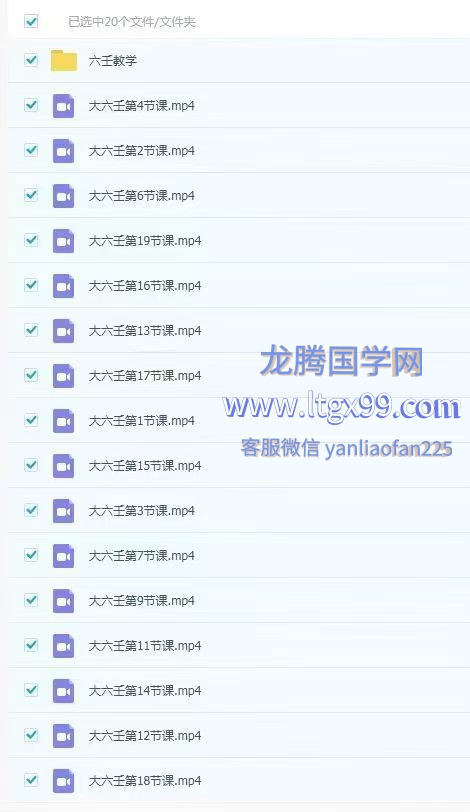Uncheck the 六壬教学 folder checkbox
The height and width of the screenshot is (812, 470).
[x=31, y=60]
